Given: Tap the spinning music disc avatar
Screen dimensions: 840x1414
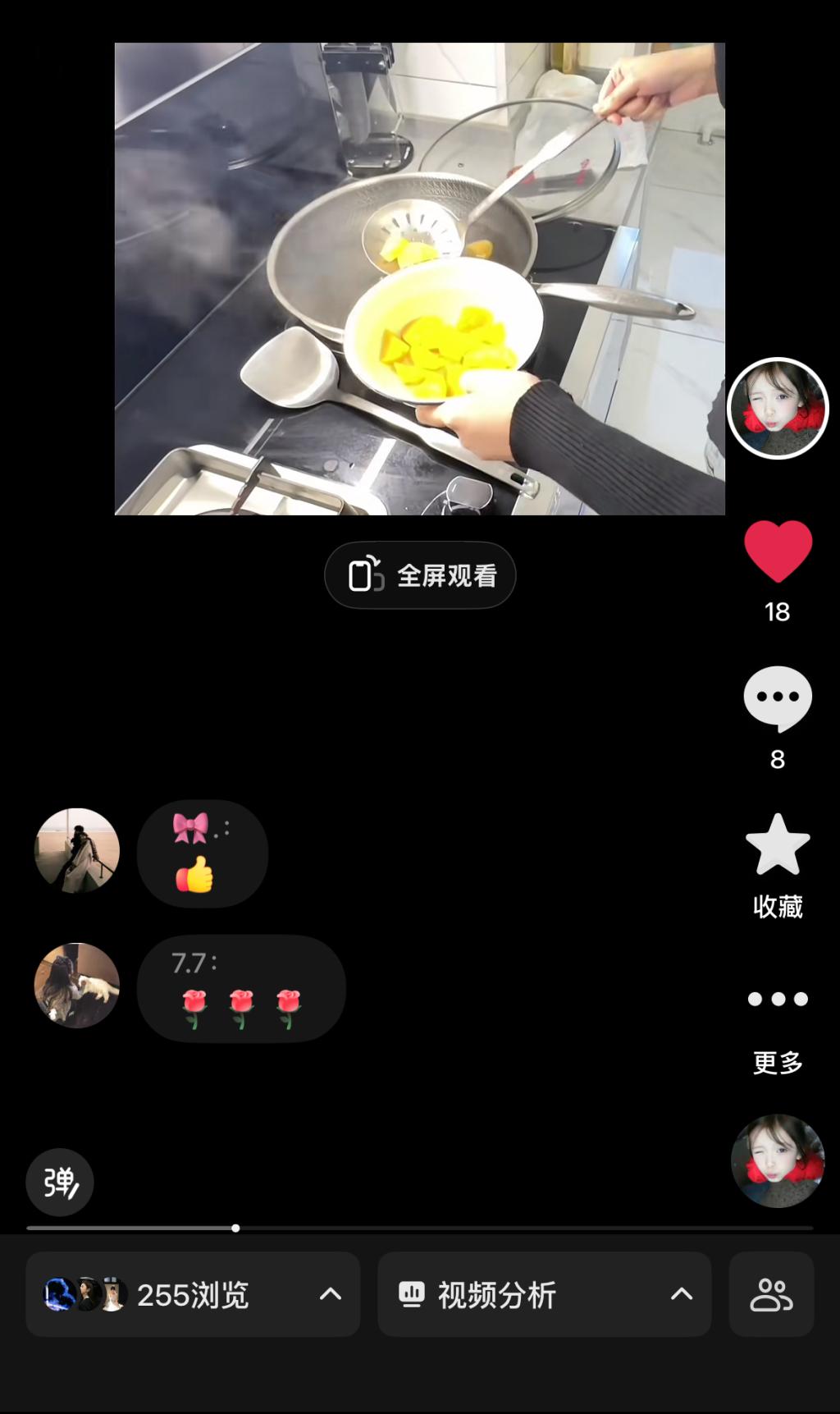Looking at the screenshot, I should pos(778,1160).
